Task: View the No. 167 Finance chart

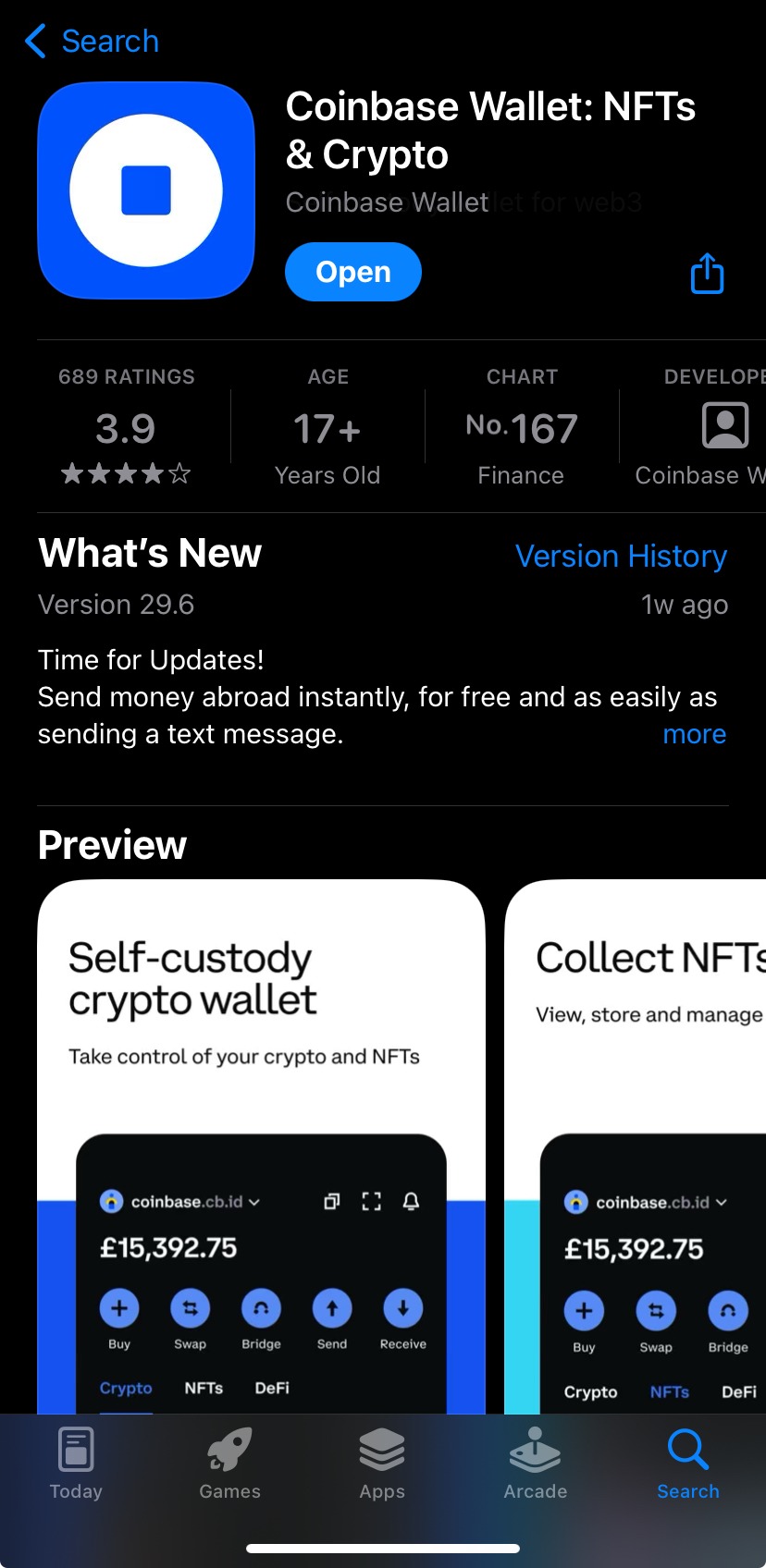Action: (521, 427)
